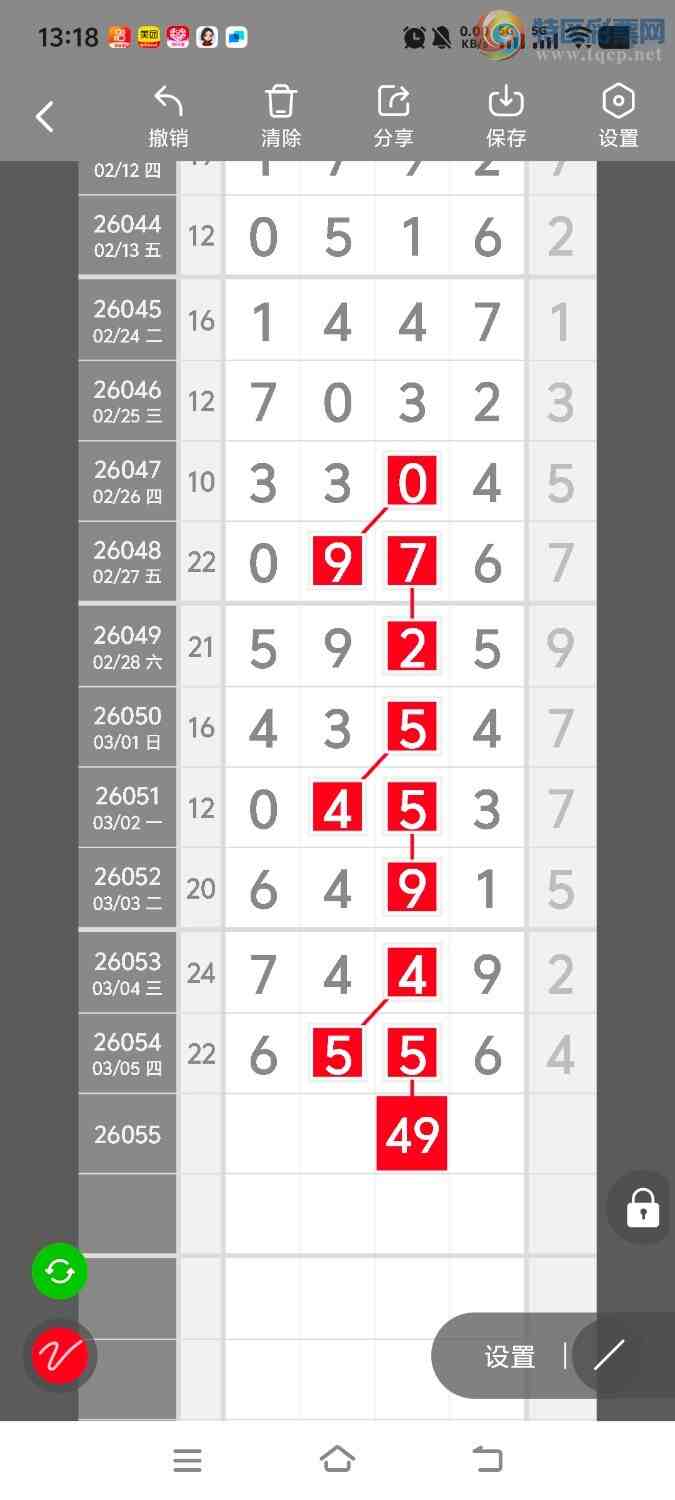Save the chart with 保存
The width and height of the screenshot is (675, 1500).
[506, 116]
